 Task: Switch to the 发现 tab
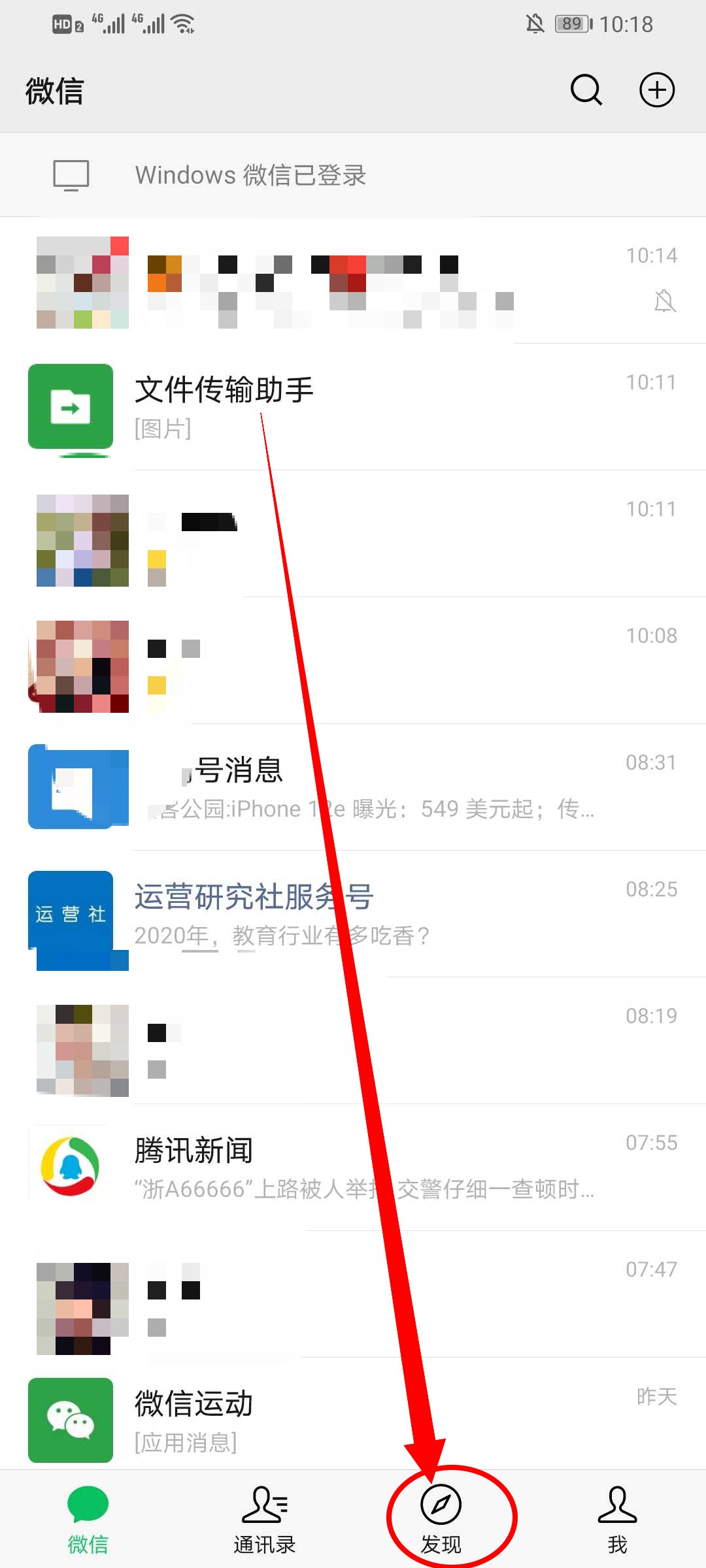441,1520
